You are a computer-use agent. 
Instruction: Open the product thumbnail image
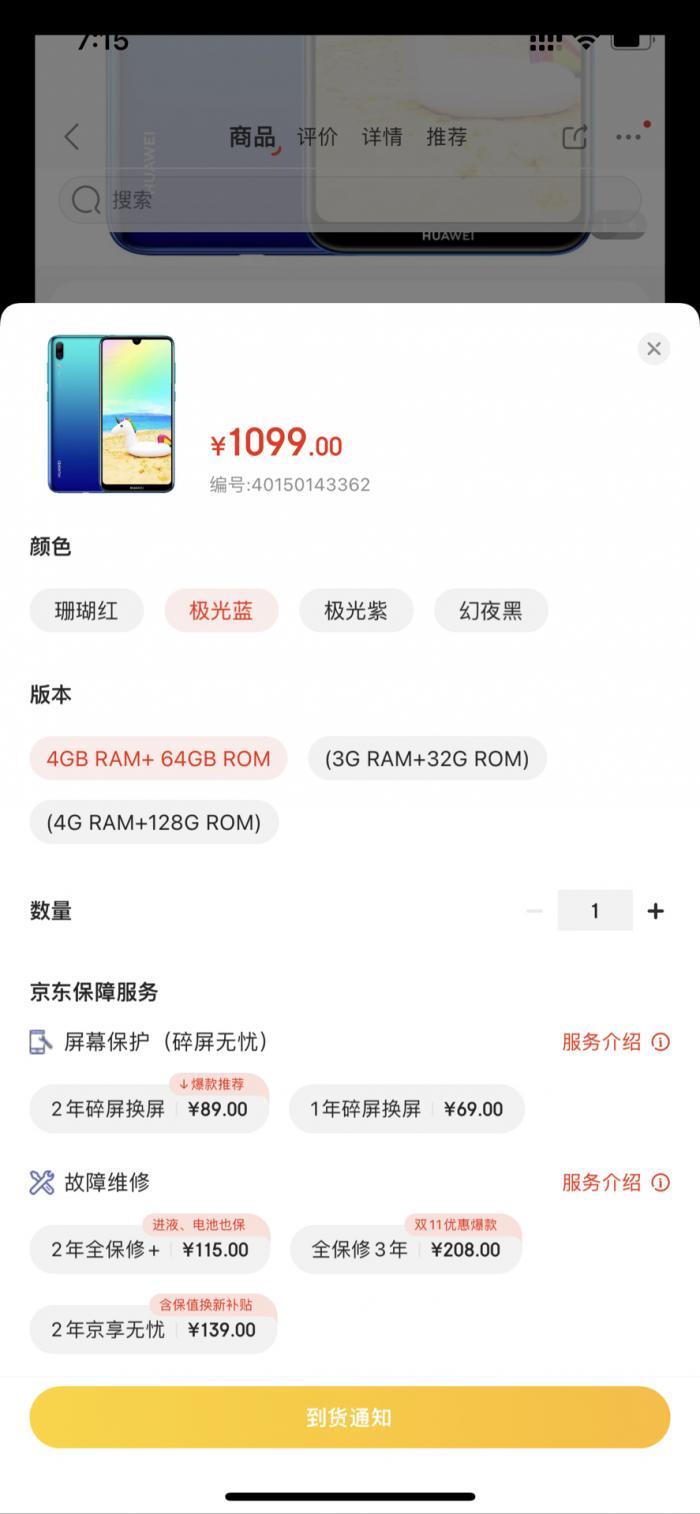click(111, 414)
